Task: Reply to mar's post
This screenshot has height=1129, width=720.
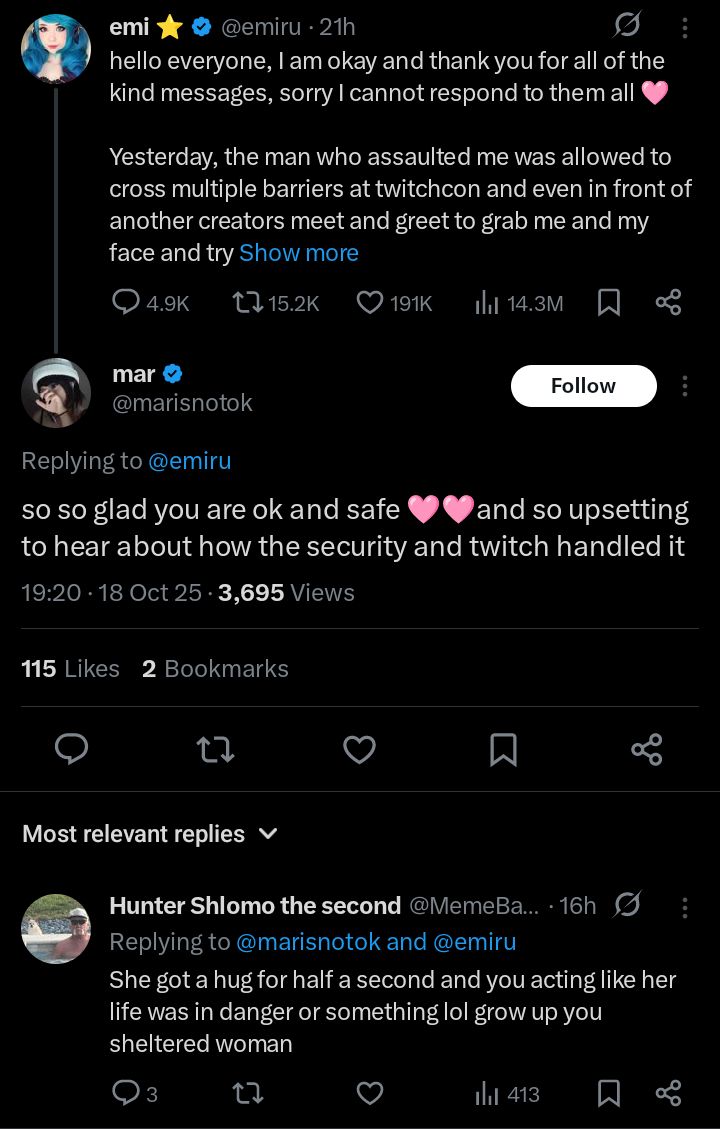Action: pos(71,749)
